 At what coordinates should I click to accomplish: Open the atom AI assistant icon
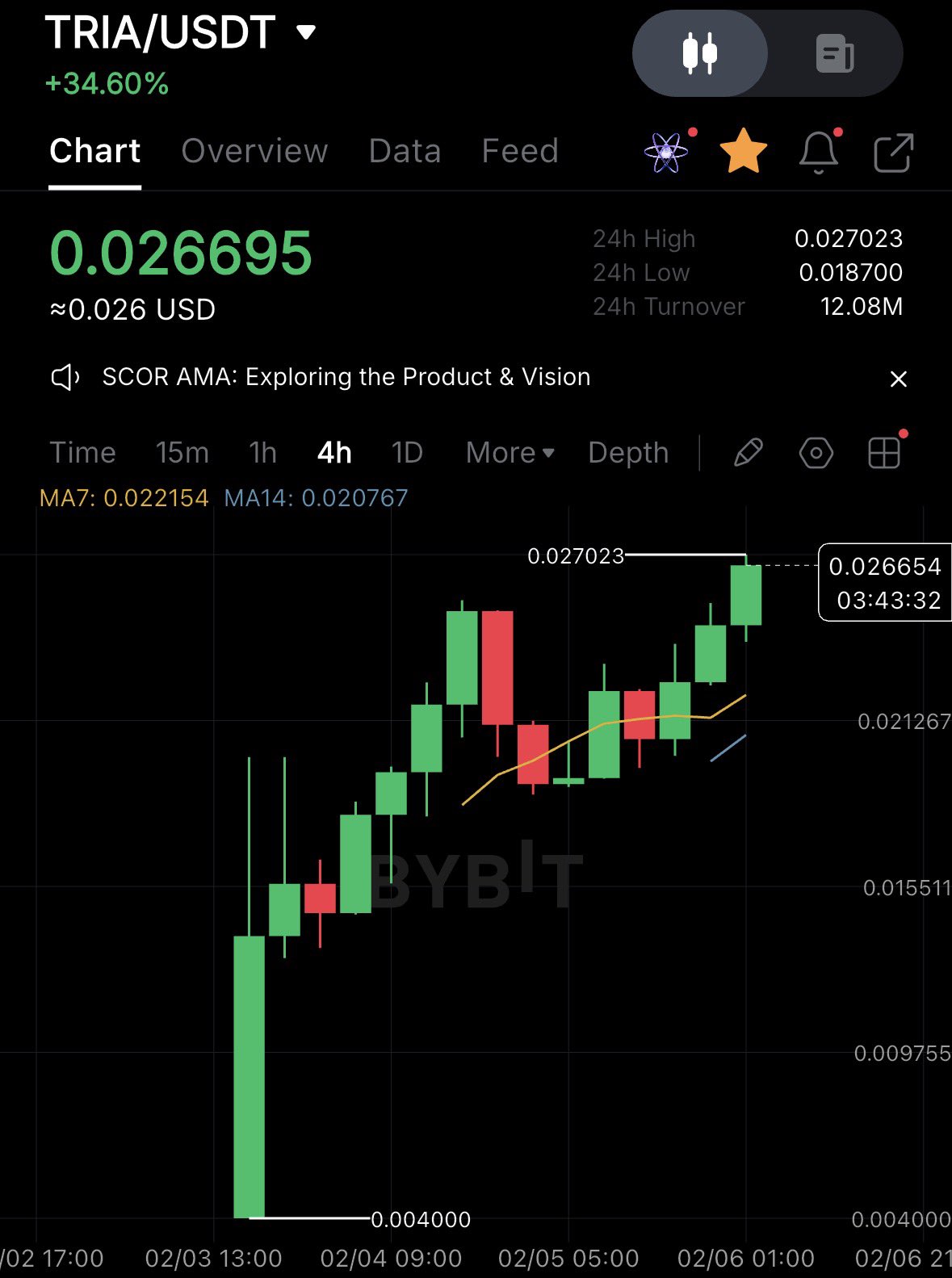[666, 152]
